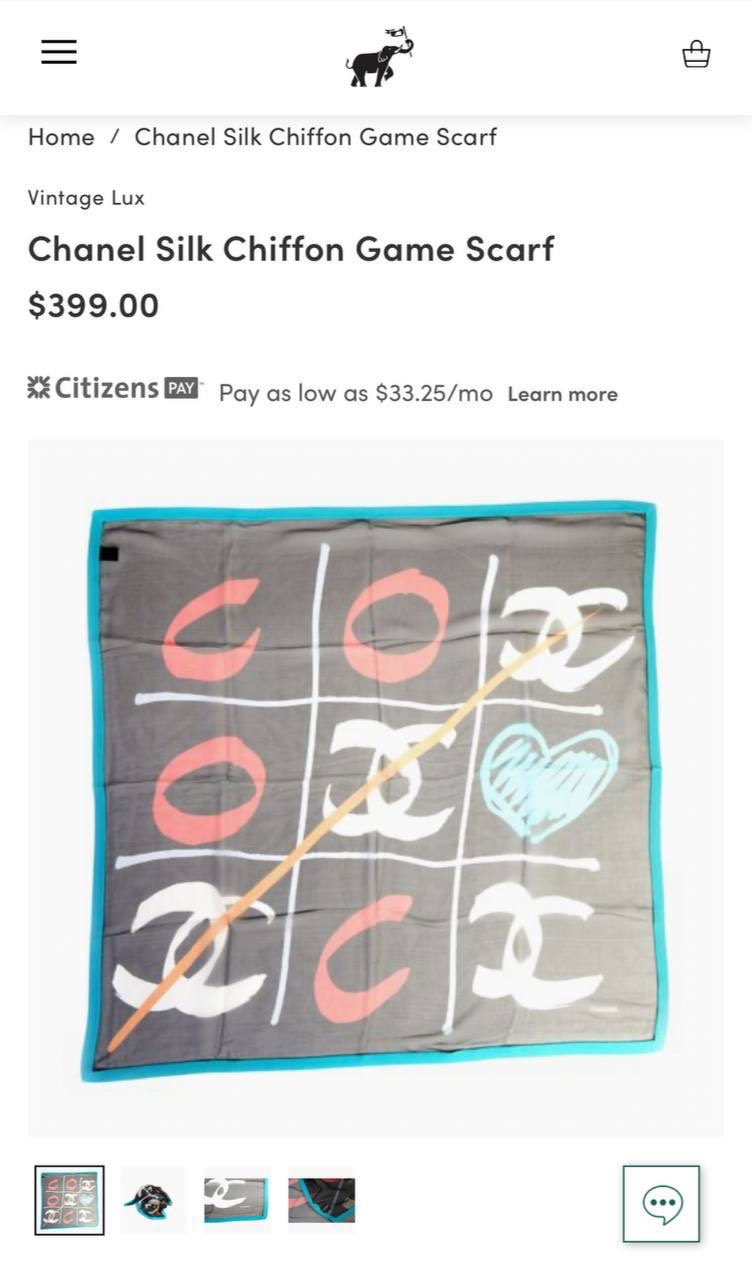Tap the elephant logo to go home
This screenshot has height=1280, width=752.
coord(379,57)
